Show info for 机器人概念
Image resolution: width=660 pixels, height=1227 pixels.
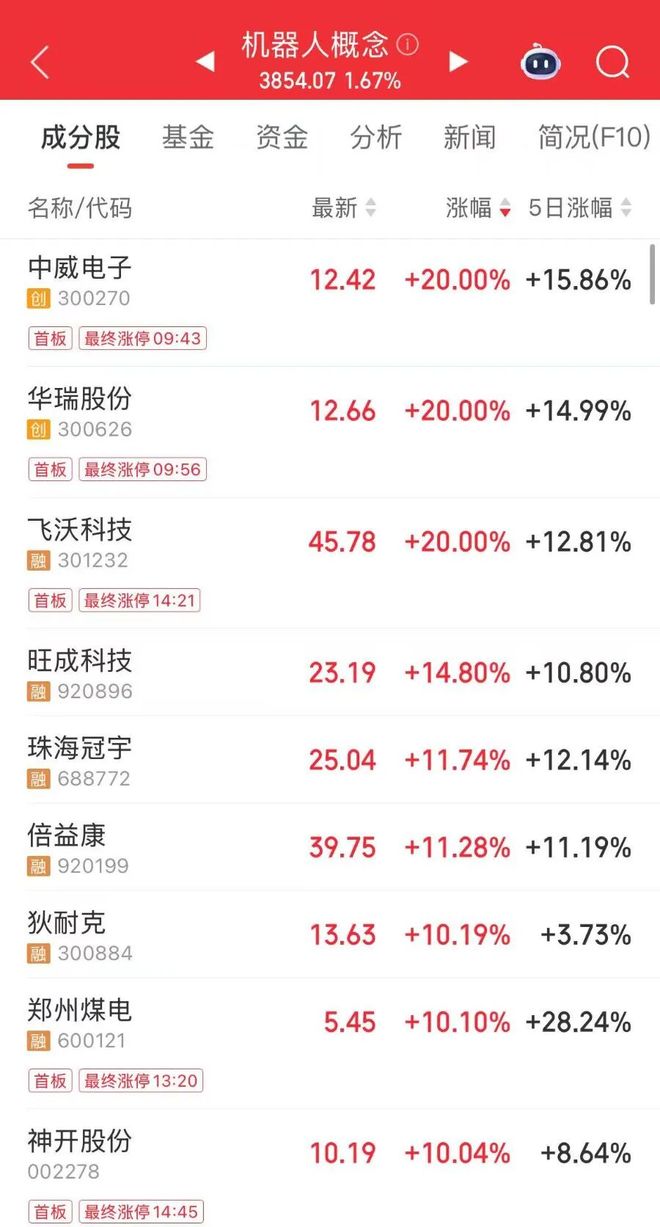pyautogui.click(x=408, y=45)
